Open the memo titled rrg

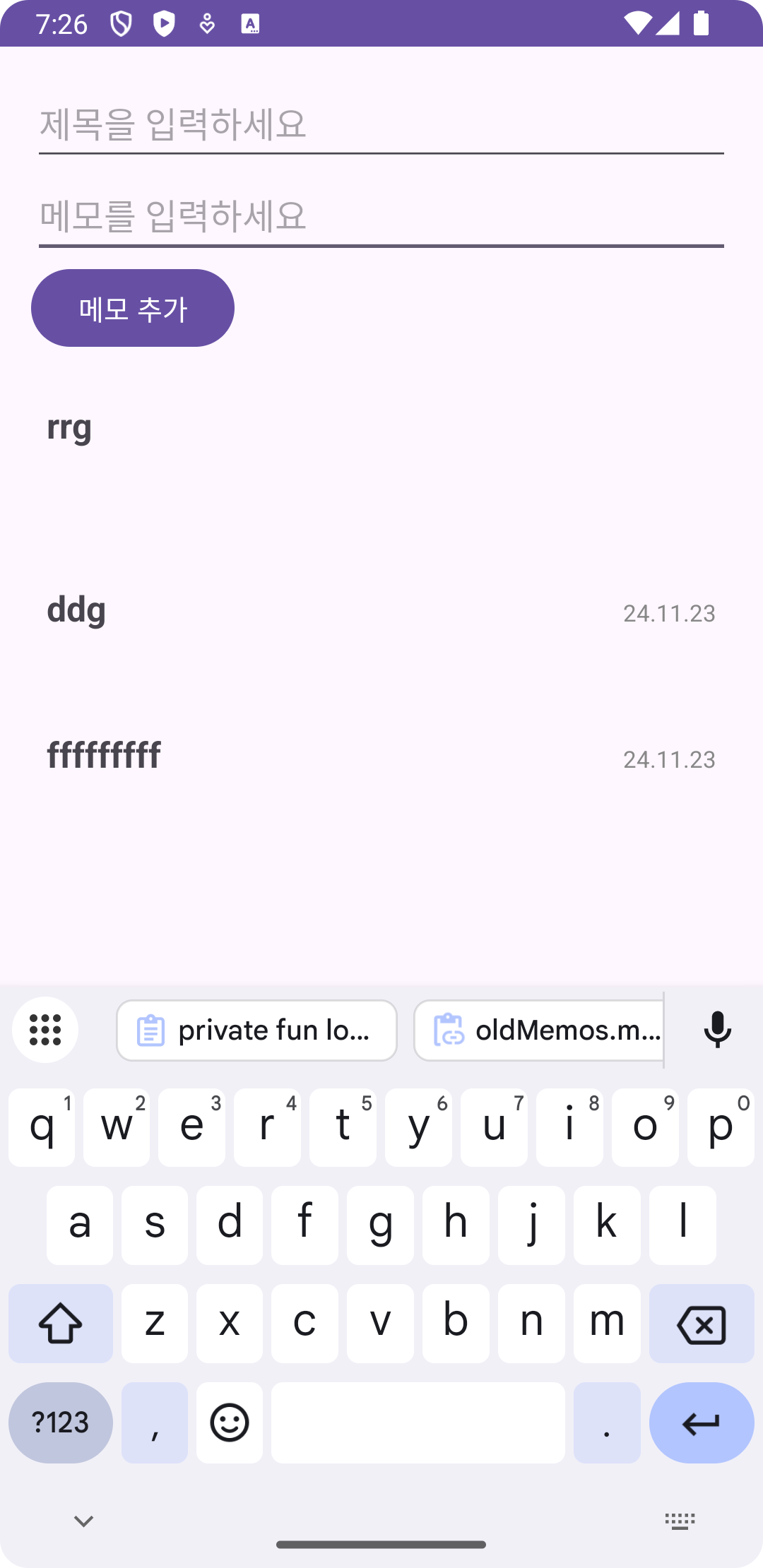click(x=69, y=428)
